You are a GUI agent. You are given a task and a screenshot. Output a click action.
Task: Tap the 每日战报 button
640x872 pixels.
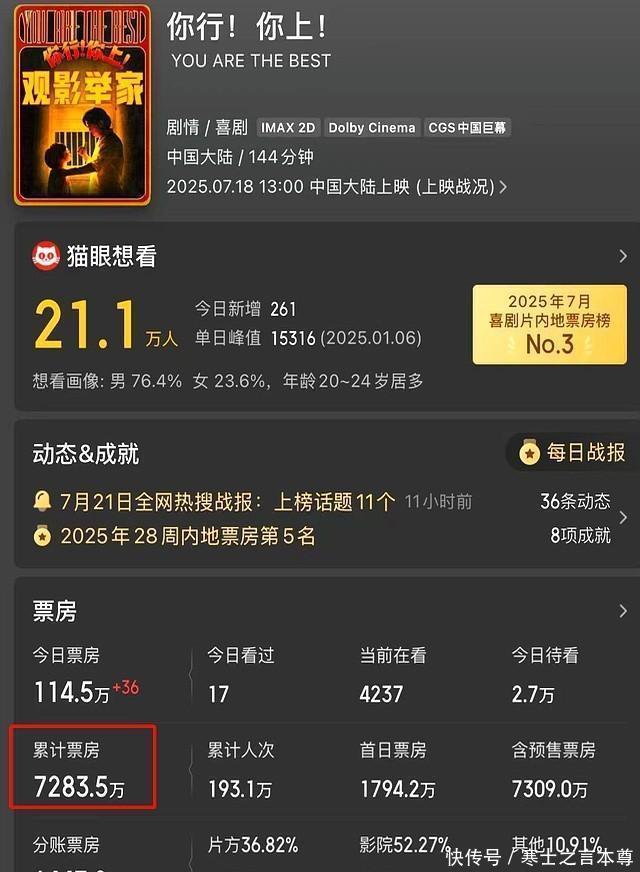(573, 453)
